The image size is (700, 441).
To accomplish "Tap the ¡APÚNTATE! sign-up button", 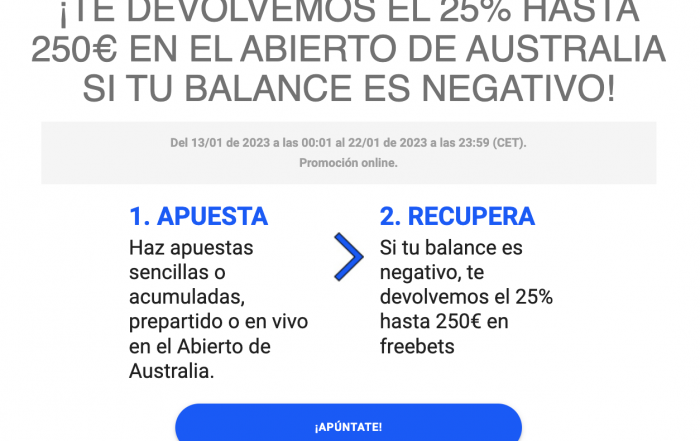I will [348, 425].
